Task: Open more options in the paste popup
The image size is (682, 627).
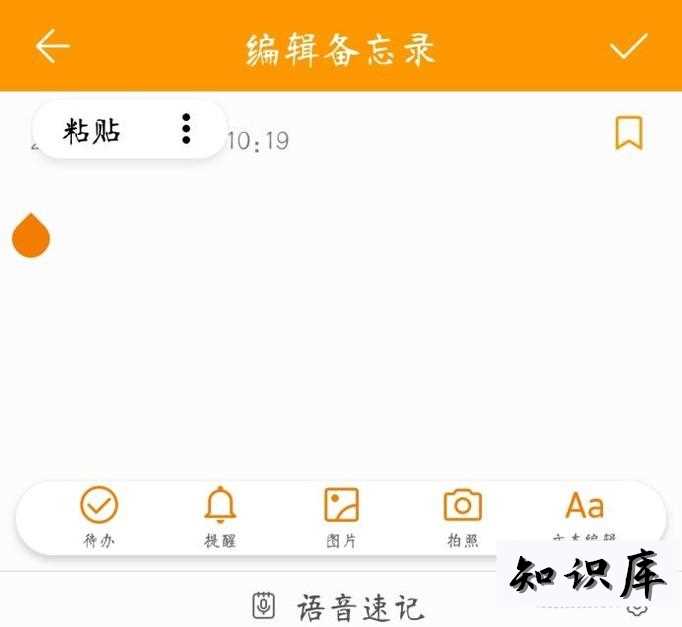Action: tap(186, 129)
